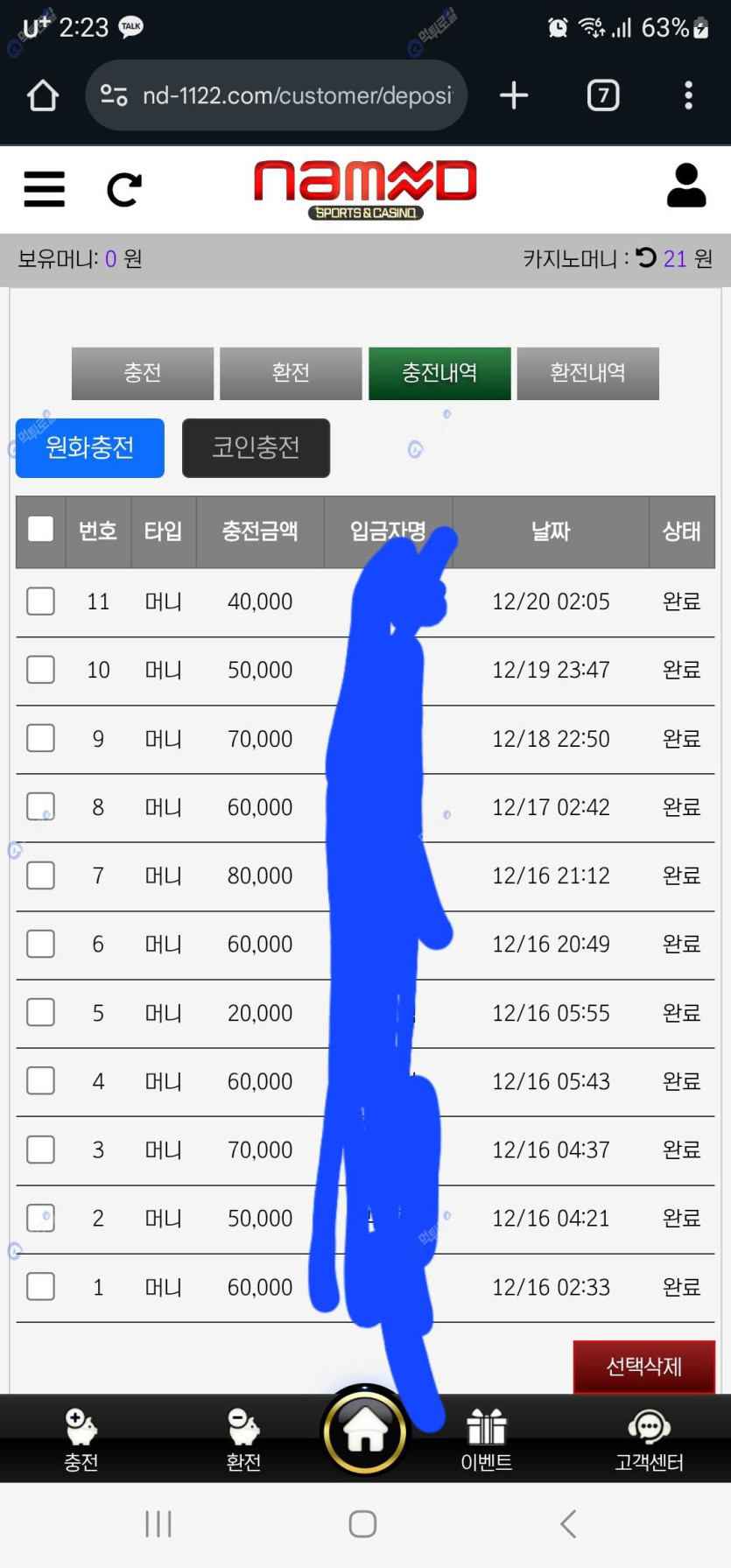Tap the 선택삭제 button
Viewport: 731px width, 1568px height.
pos(643,1367)
